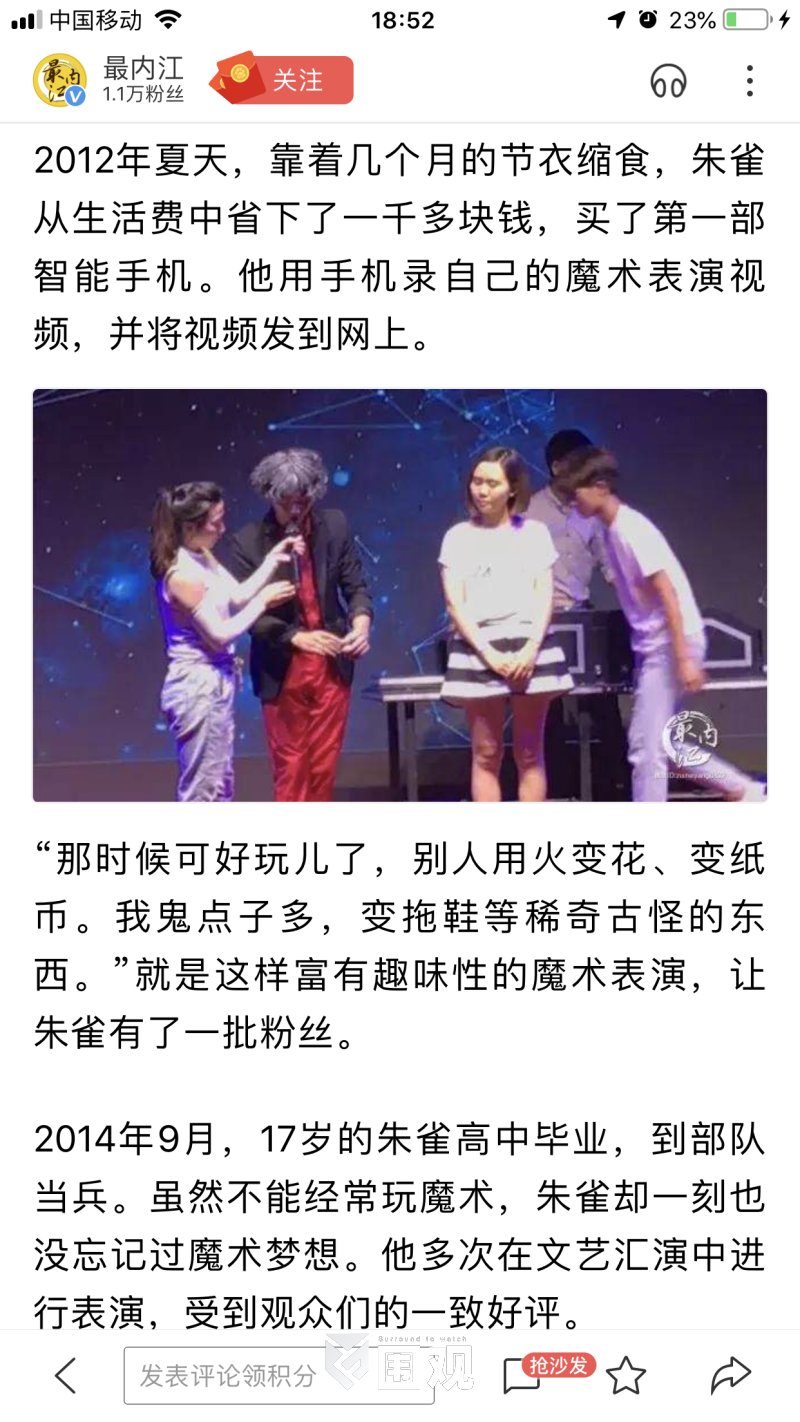Screen dimensions: 800x1422
Task: Favorite this article with the star
Action: click(x=627, y=1376)
